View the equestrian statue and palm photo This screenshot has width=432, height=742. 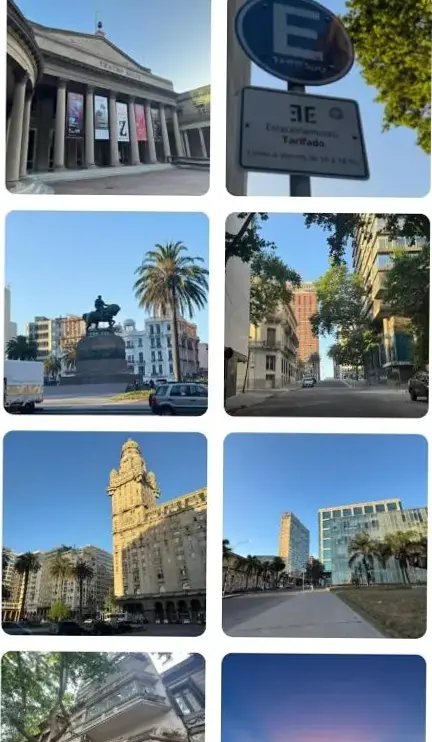[x=106, y=313]
